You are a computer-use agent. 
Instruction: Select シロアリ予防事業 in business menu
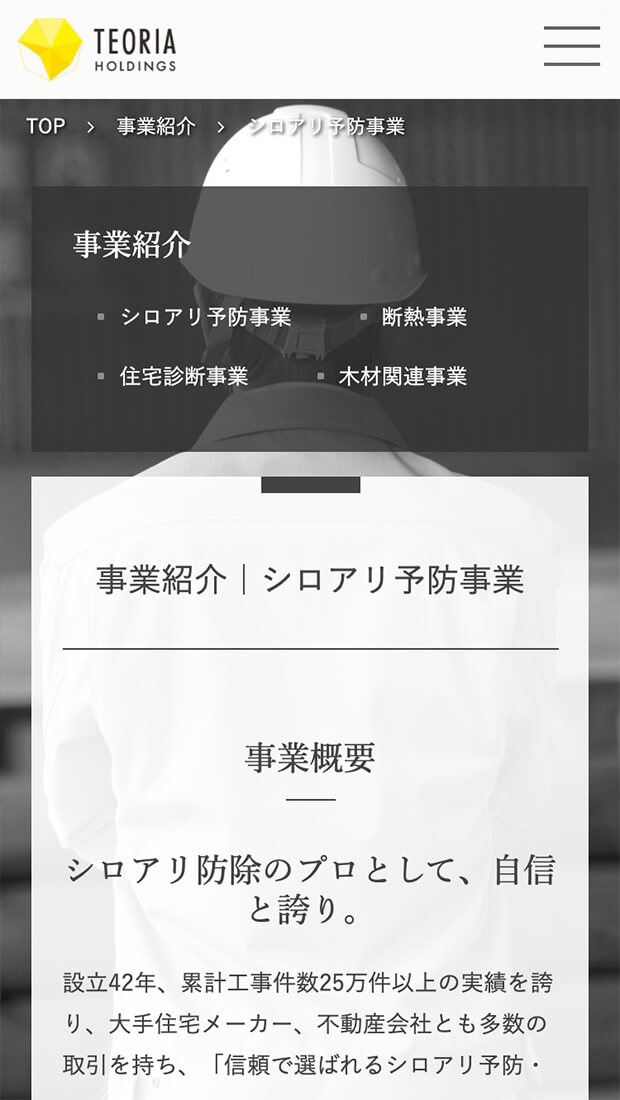[205, 317]
